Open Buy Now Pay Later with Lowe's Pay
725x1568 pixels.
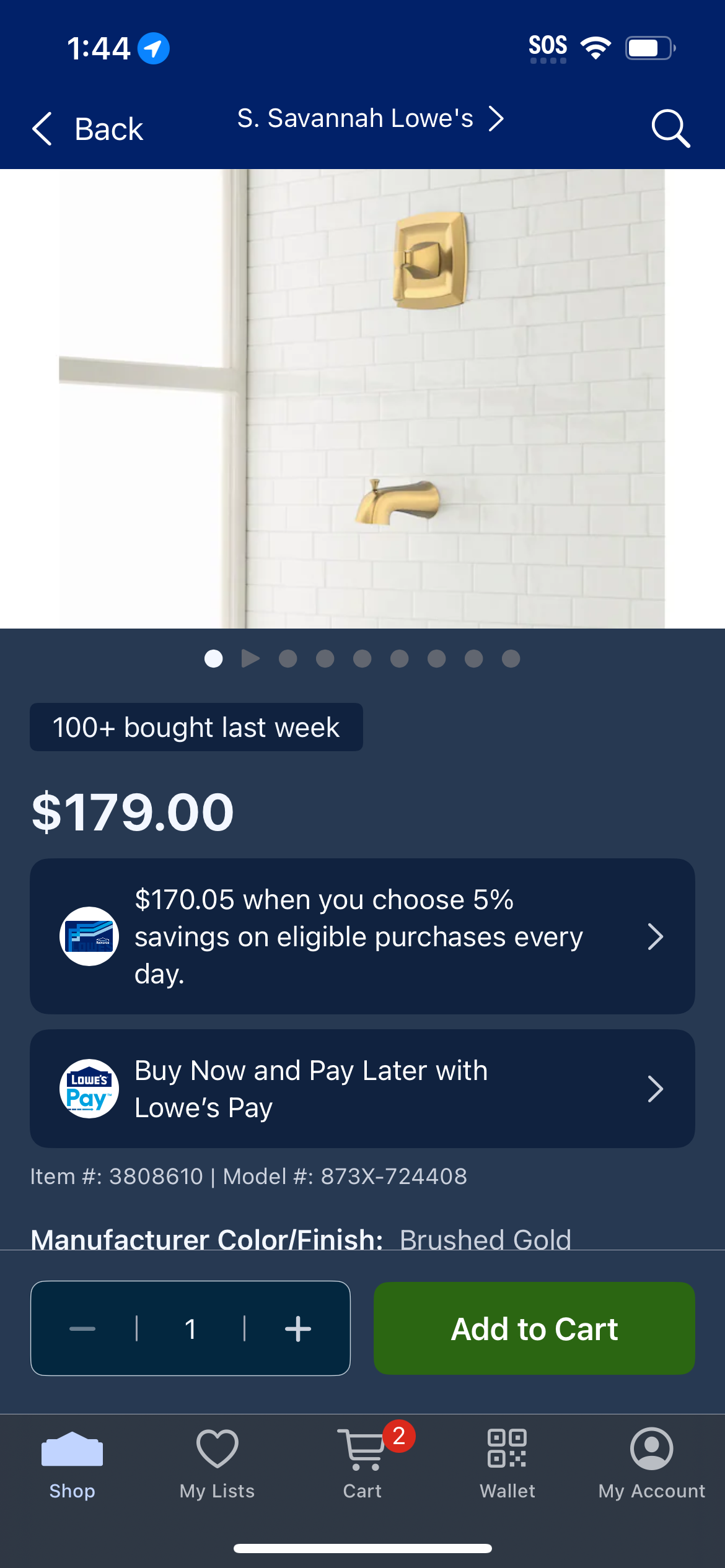click(362, 1089)
